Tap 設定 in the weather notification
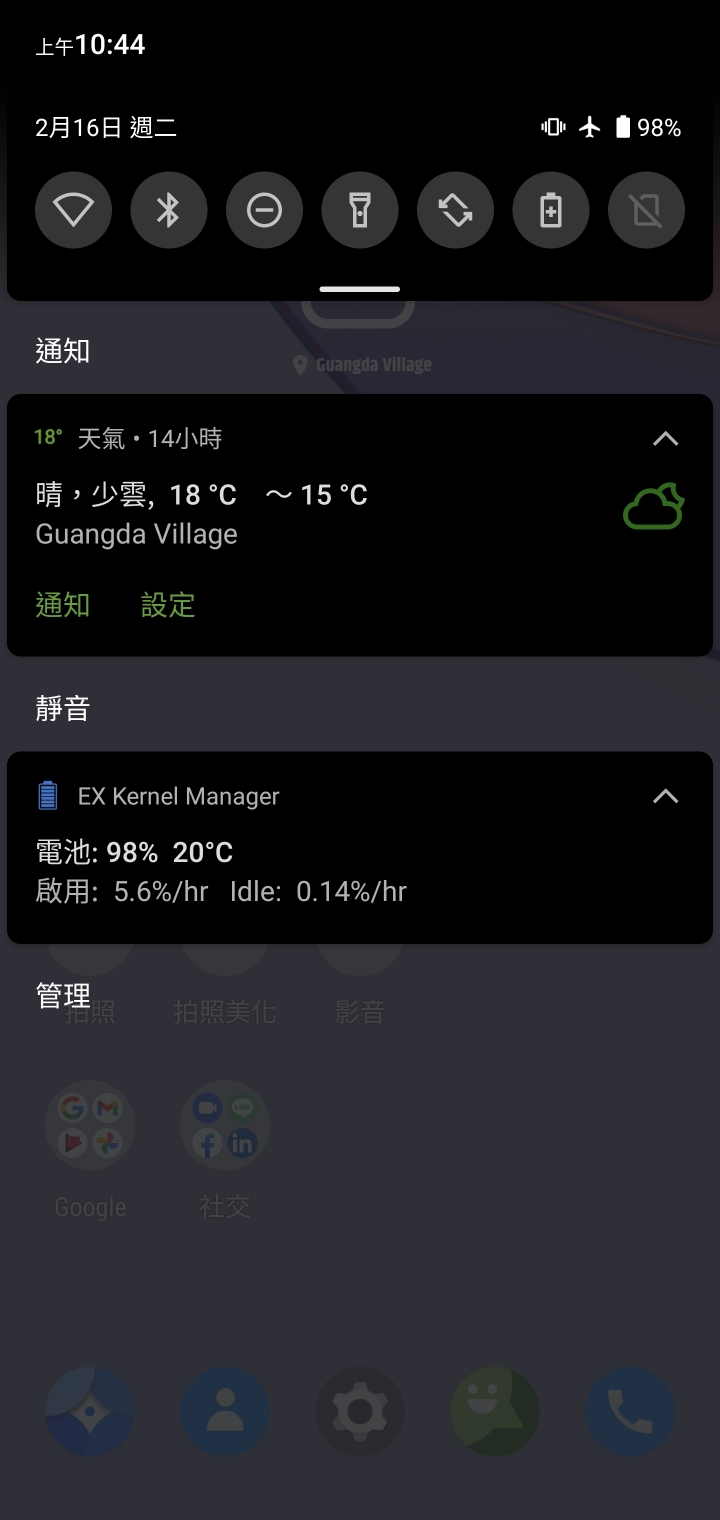 pos(168,605)
